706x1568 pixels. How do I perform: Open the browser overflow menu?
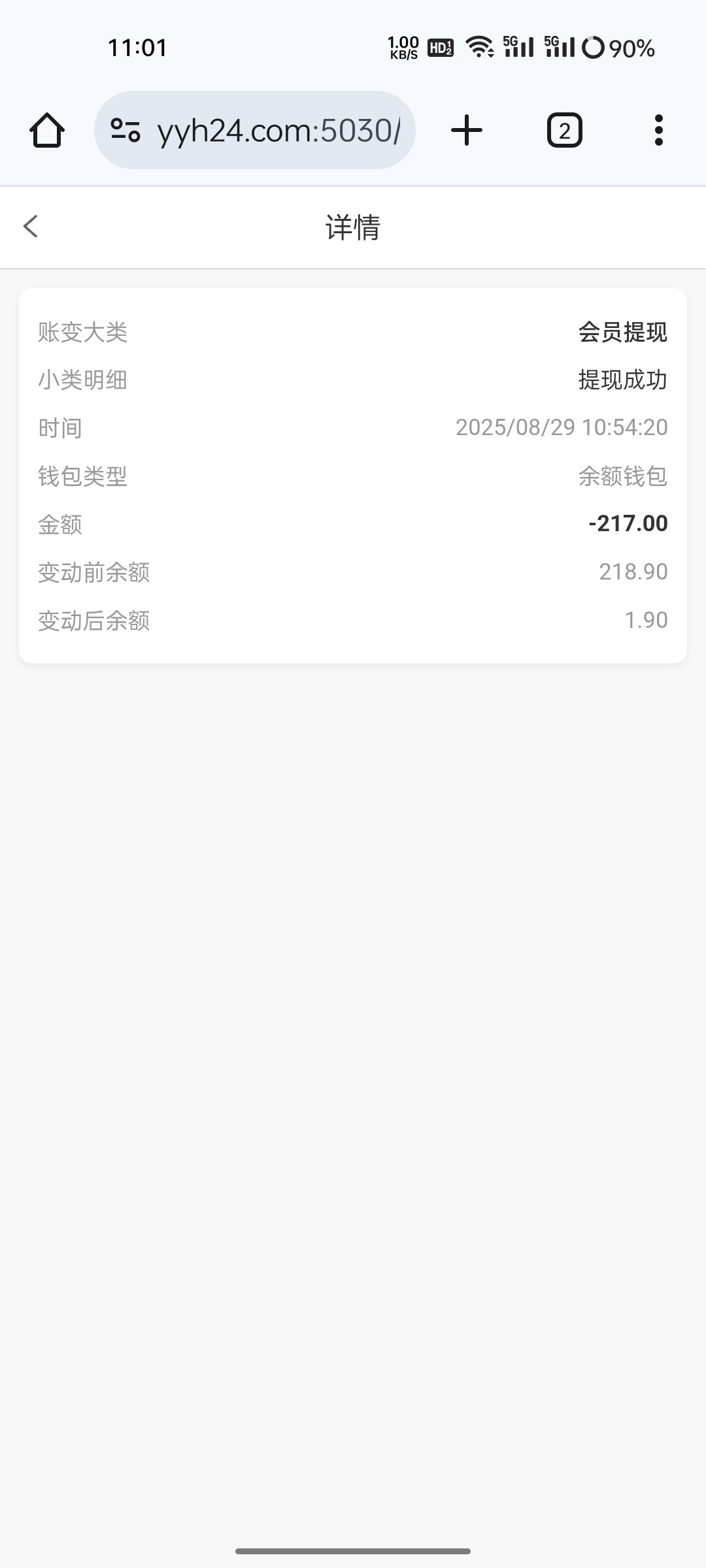coord(658,130)
